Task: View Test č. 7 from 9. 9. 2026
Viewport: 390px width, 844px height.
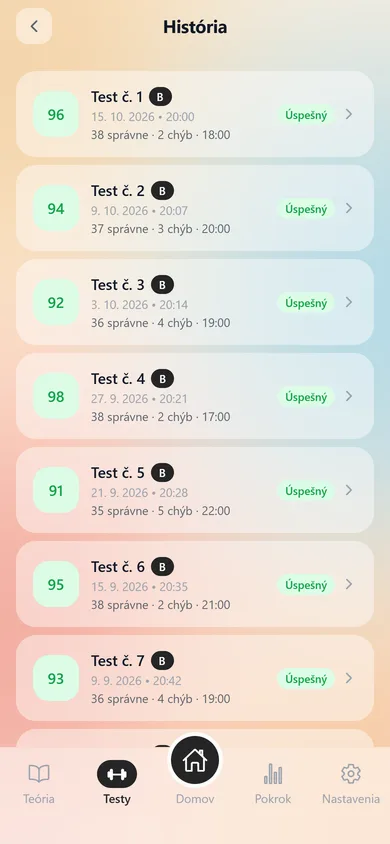Action: tap(195, 679)
